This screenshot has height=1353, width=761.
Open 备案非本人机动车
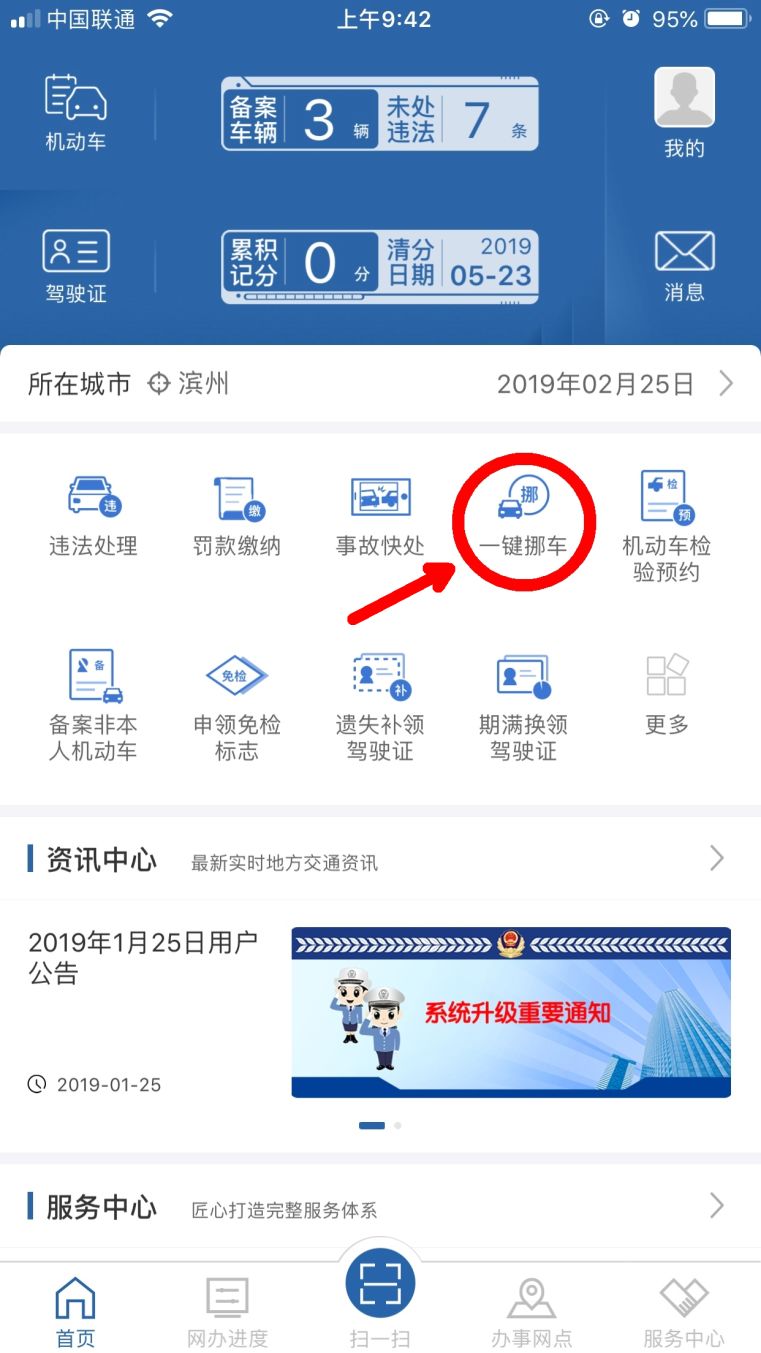click(93, 704)
